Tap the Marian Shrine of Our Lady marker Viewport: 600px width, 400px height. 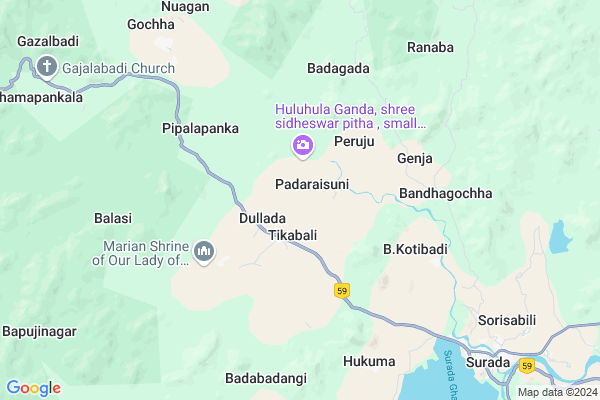pos(204,251)
